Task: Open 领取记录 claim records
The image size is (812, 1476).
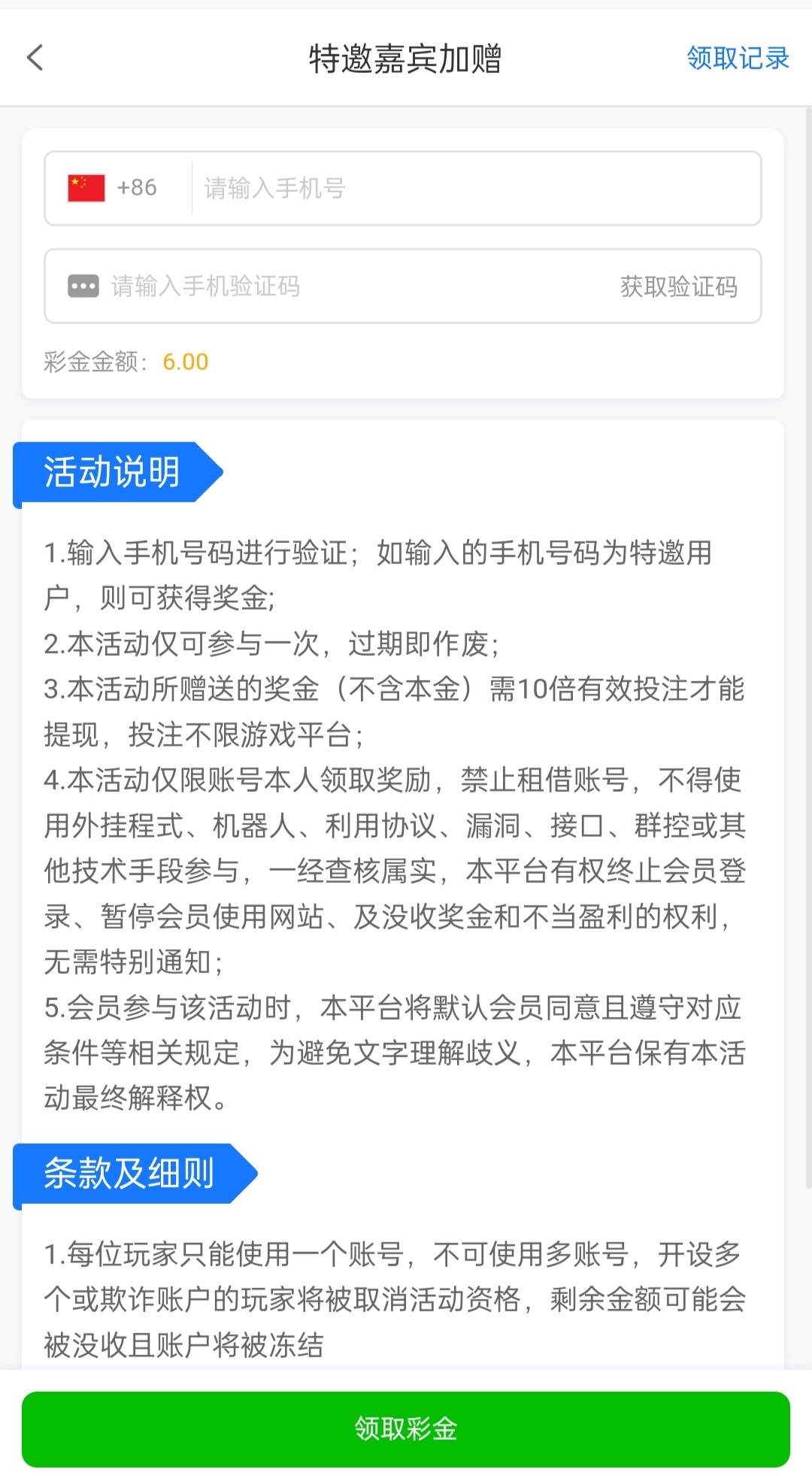Action: coord(737,58)
